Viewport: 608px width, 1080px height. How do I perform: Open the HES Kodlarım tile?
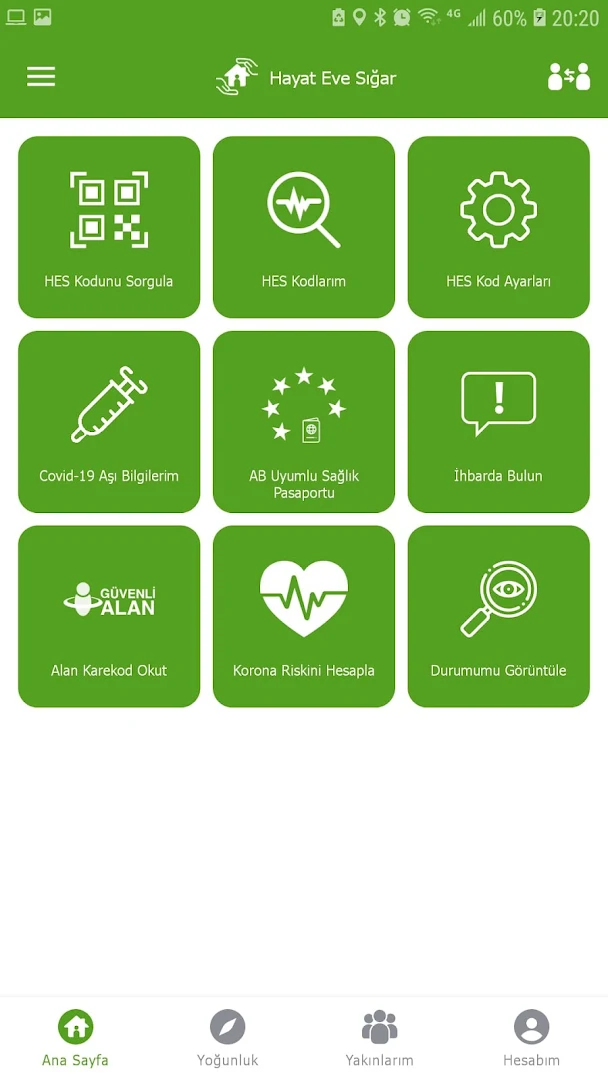[x=303, y=227]
